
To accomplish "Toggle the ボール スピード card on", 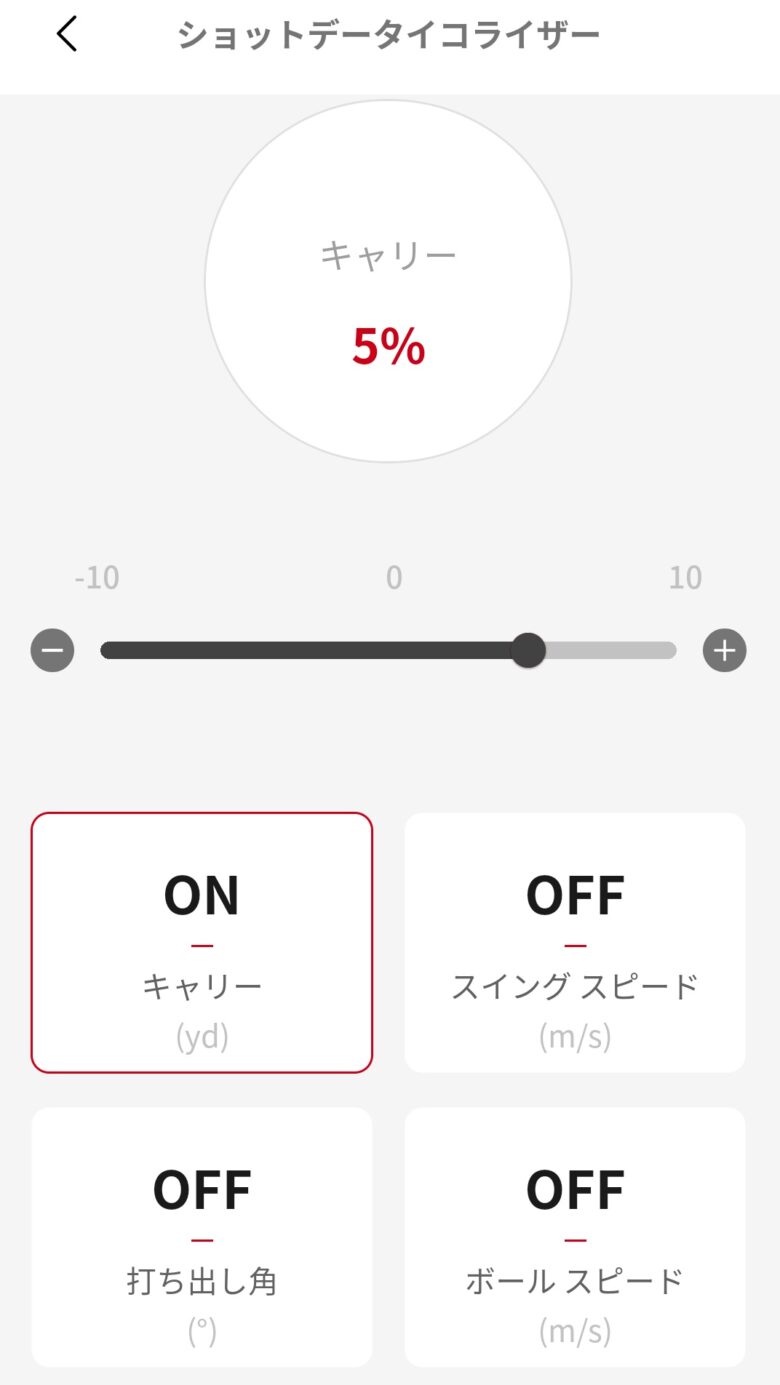I will click(575, 1236).
